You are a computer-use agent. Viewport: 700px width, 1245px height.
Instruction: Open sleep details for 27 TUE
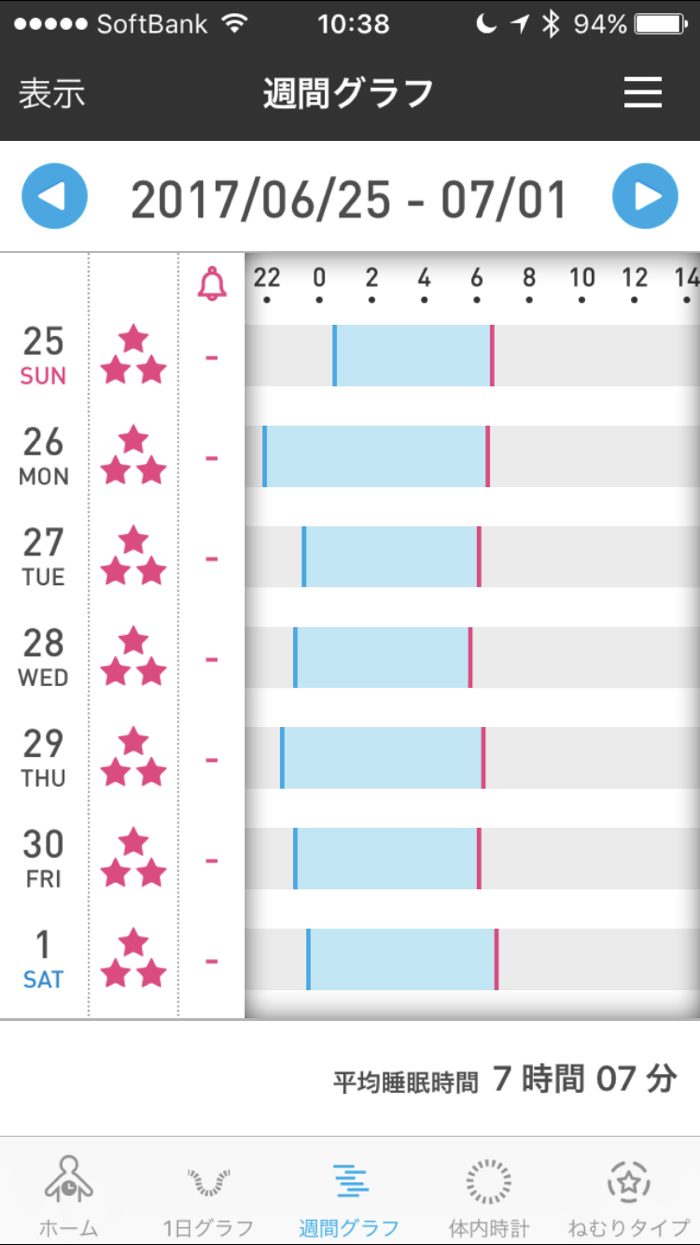tap(391, 557)
